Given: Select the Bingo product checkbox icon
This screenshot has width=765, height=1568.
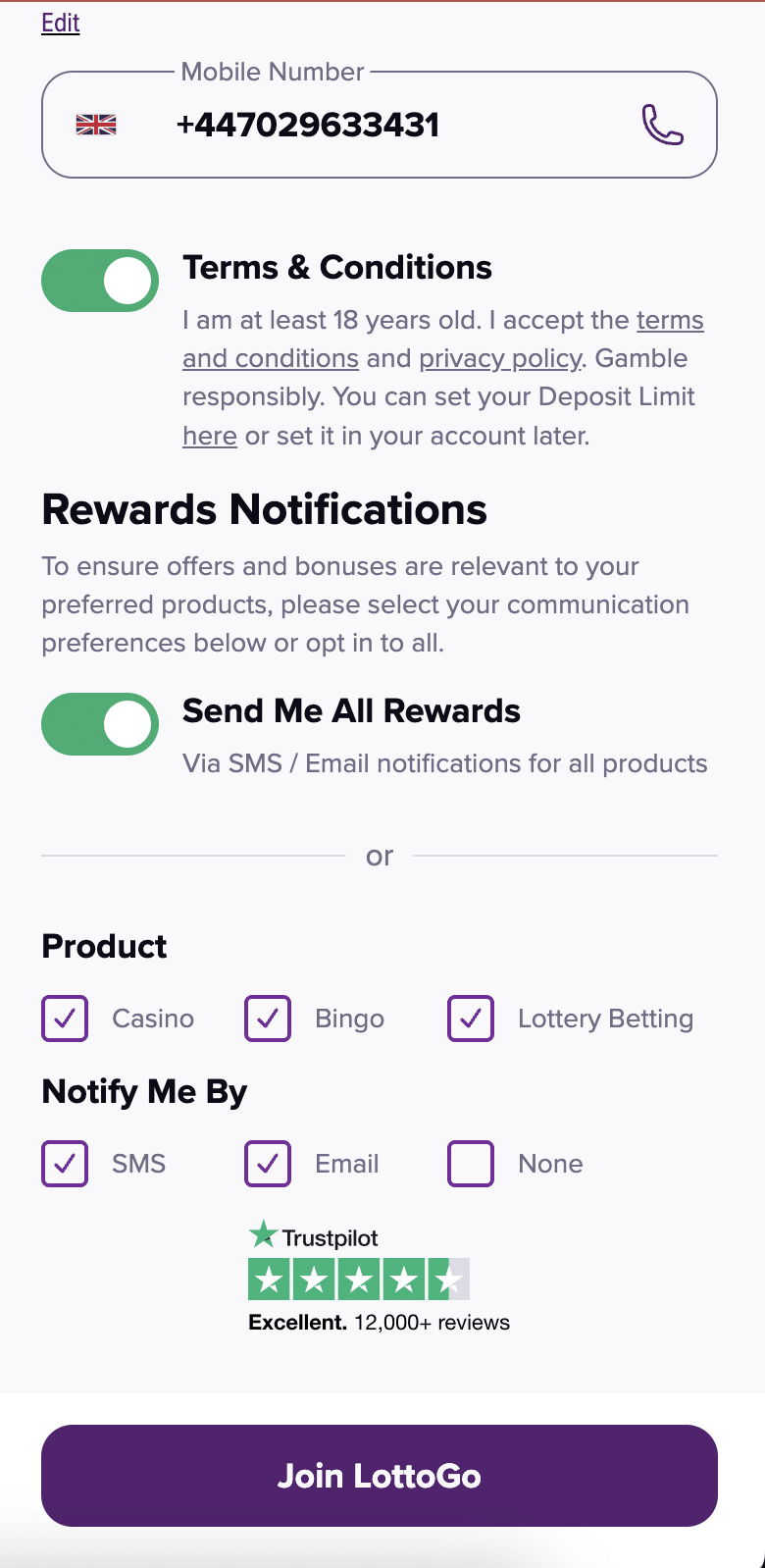Looking at the screenshot, I should point(267,1019).
